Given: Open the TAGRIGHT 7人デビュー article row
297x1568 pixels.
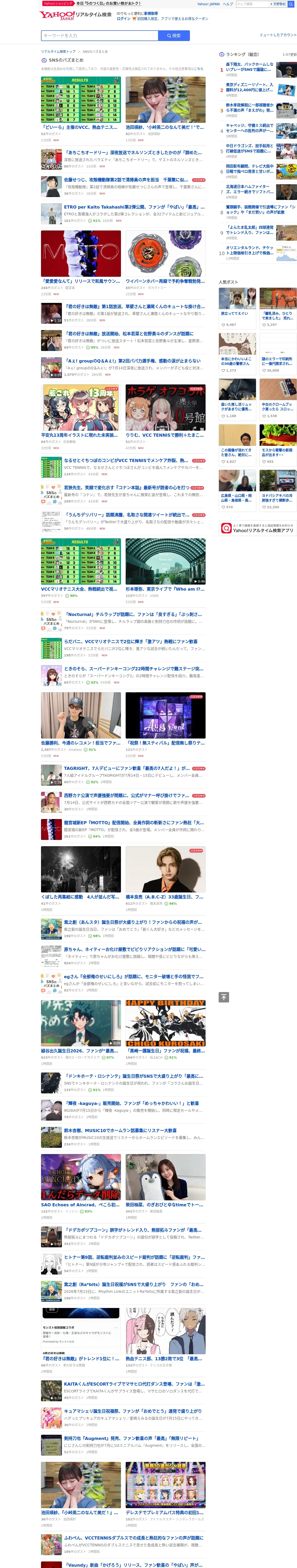Looking at the screenshot, I should (x=123, y=774).
